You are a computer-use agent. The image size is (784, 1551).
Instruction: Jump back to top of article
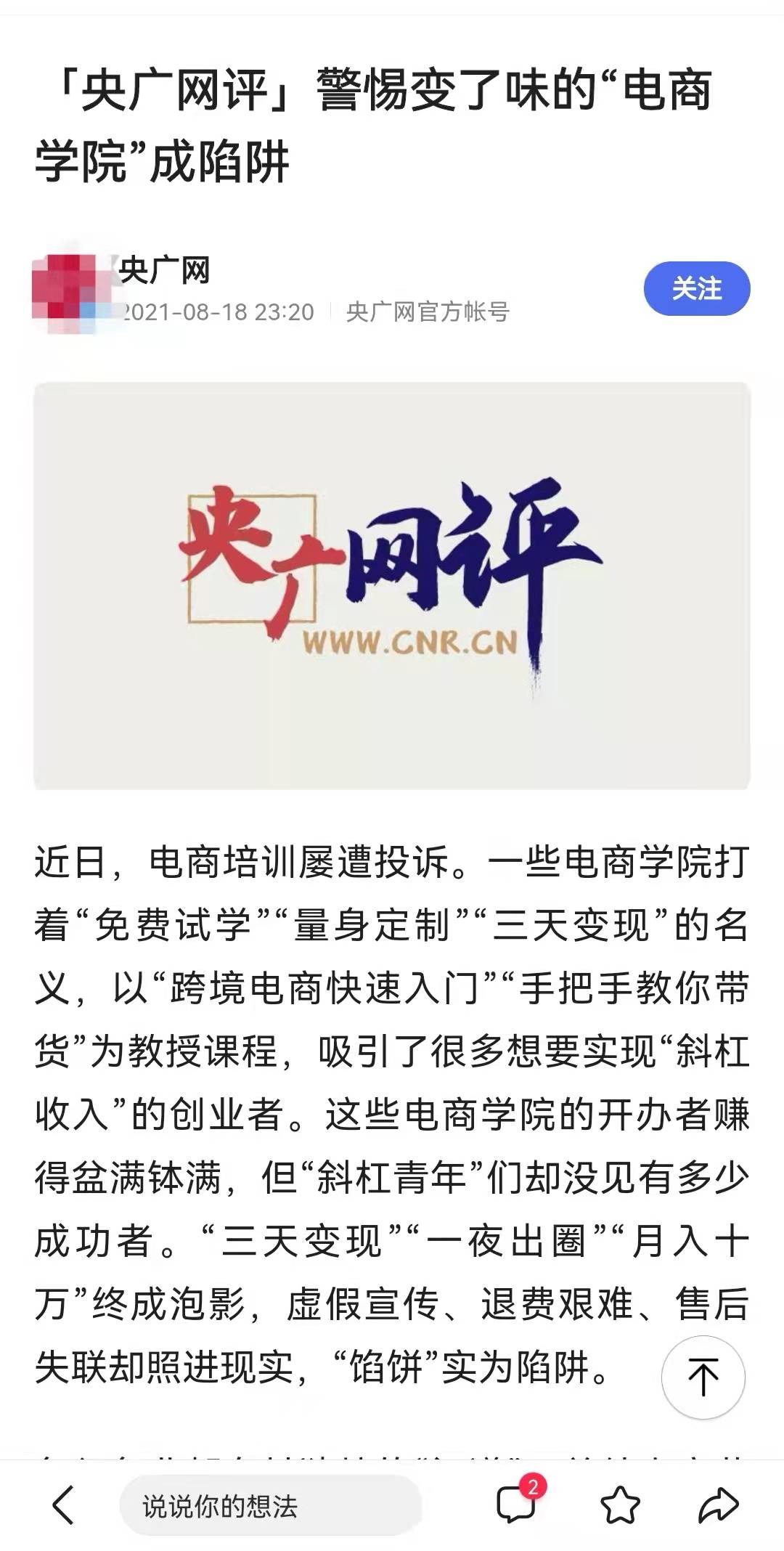click(x=702, y=1377)
